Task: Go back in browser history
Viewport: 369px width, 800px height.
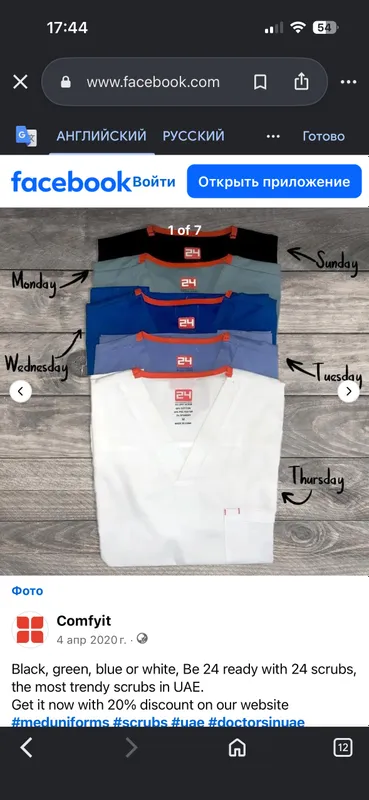Action: click(x=27, y=748)
